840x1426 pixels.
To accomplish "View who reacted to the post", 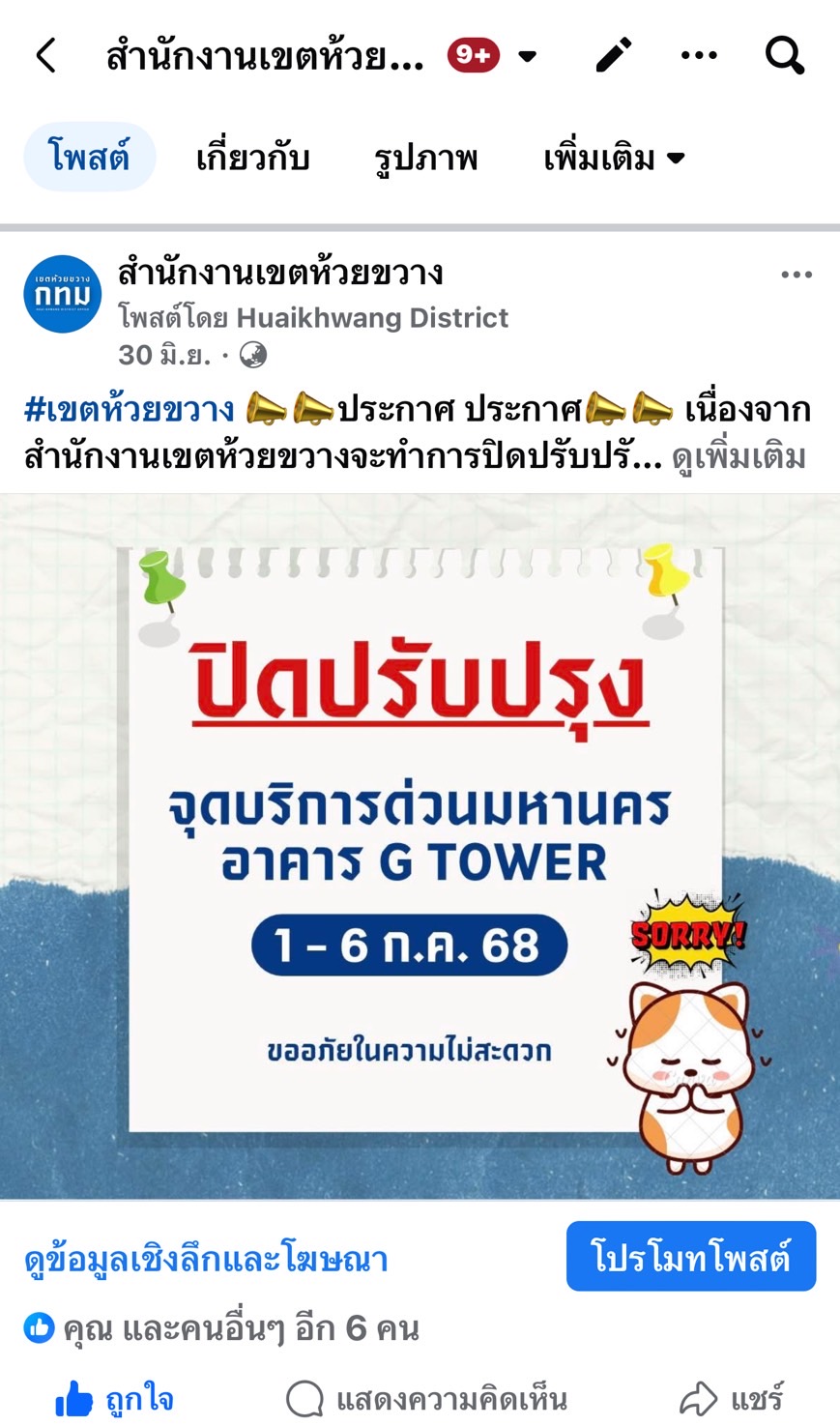I will point(222,1328).
